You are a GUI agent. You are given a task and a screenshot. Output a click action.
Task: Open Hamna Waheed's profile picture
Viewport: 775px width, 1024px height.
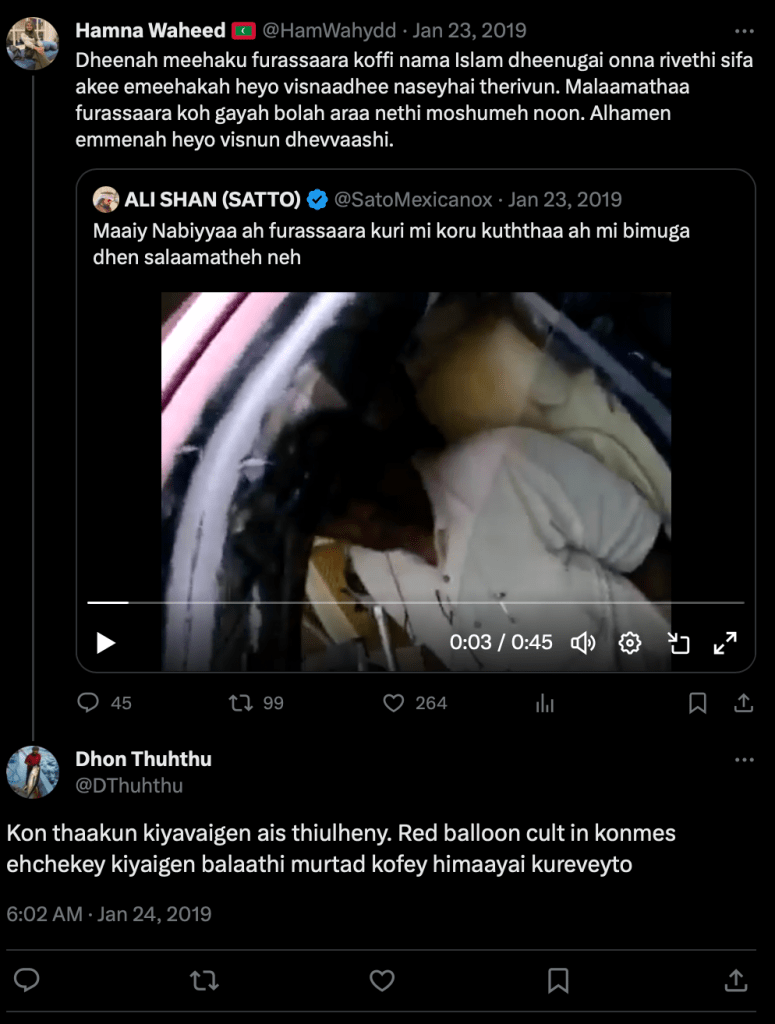(32, 43)
